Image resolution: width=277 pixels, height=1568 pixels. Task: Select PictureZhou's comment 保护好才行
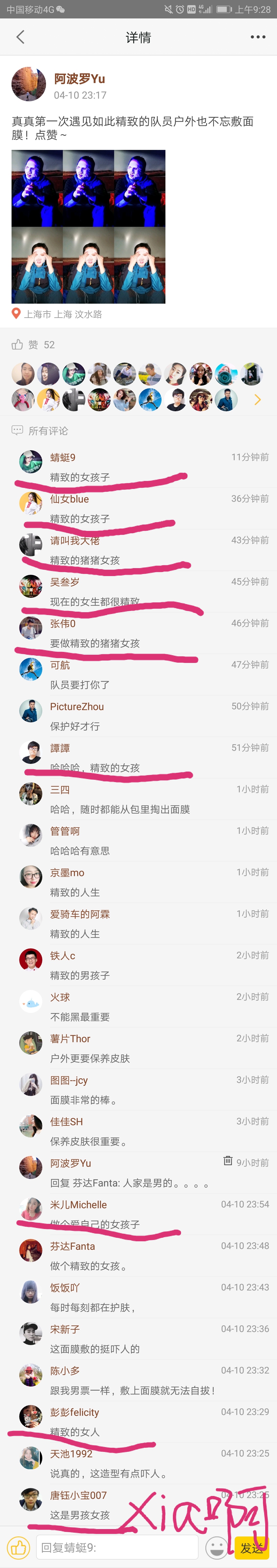point(75,726)
